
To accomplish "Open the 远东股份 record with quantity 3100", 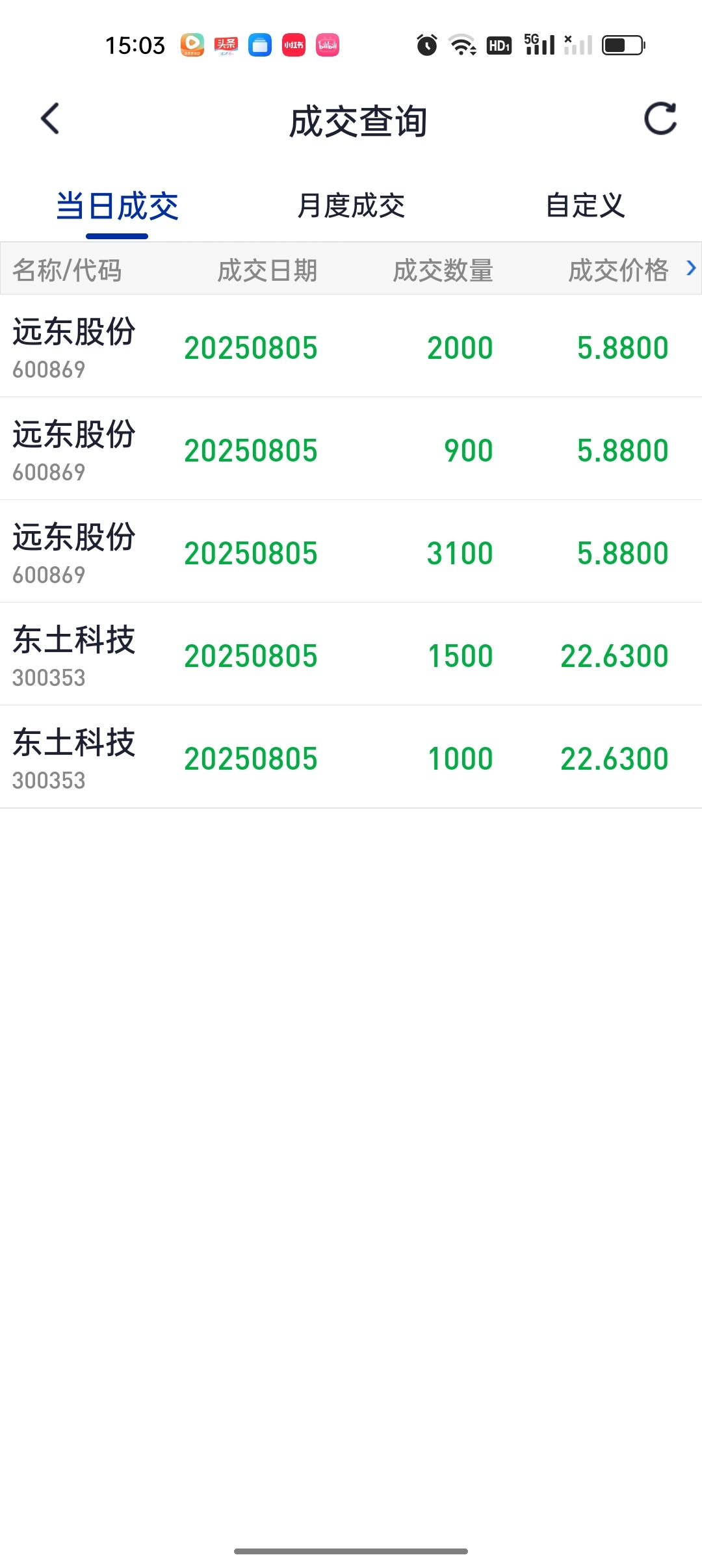I will (351, 552).
